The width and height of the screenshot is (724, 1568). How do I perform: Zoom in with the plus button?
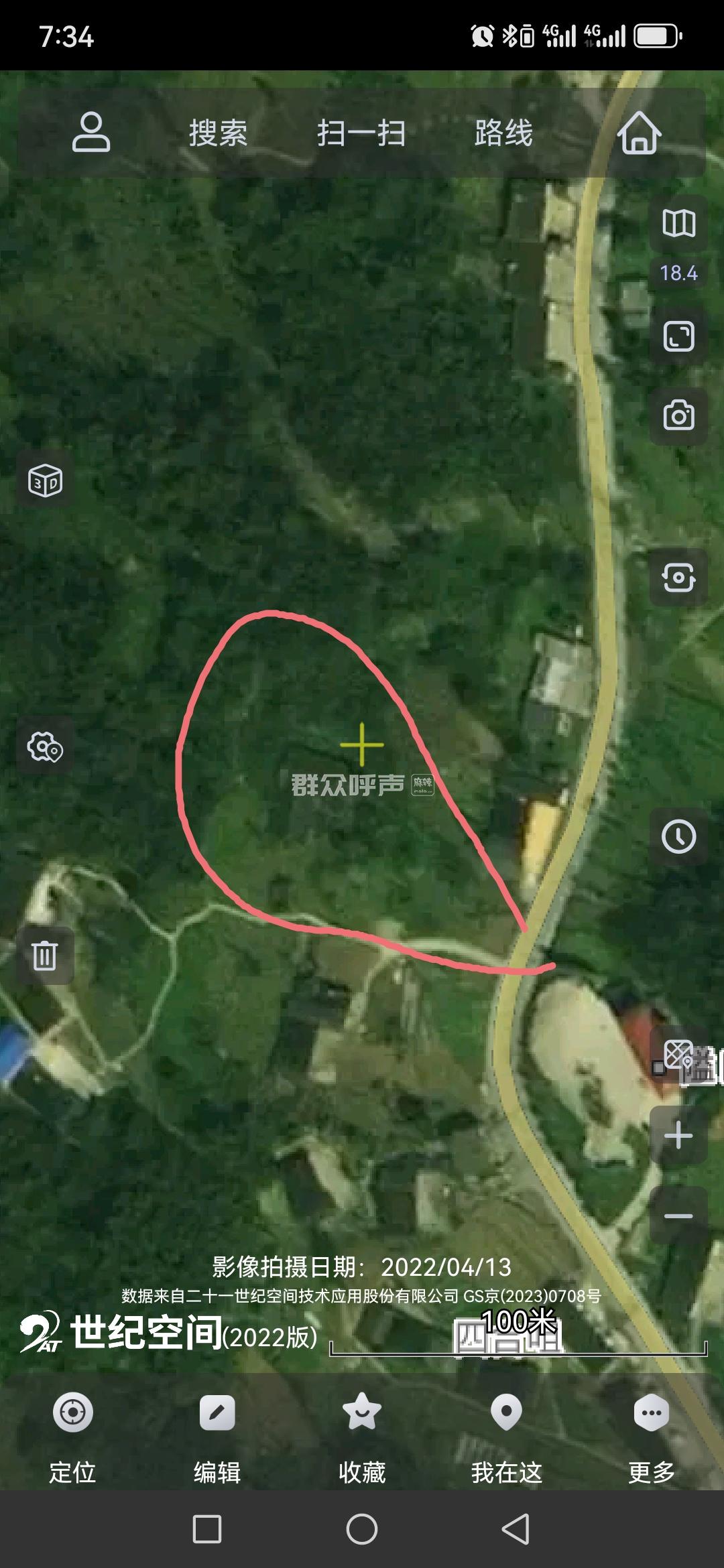point(678,1135)
